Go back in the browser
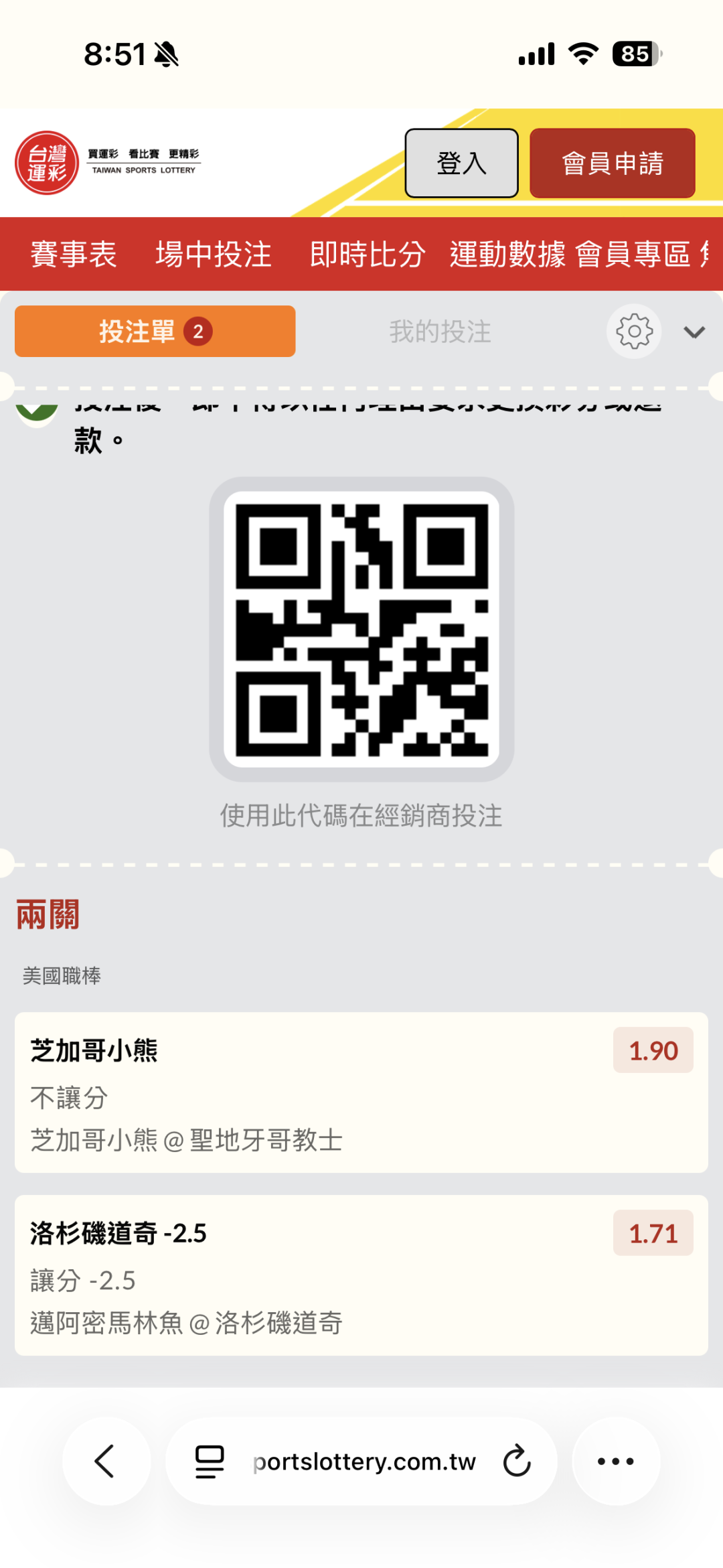723x1568 pixels. pos(106,1461)
